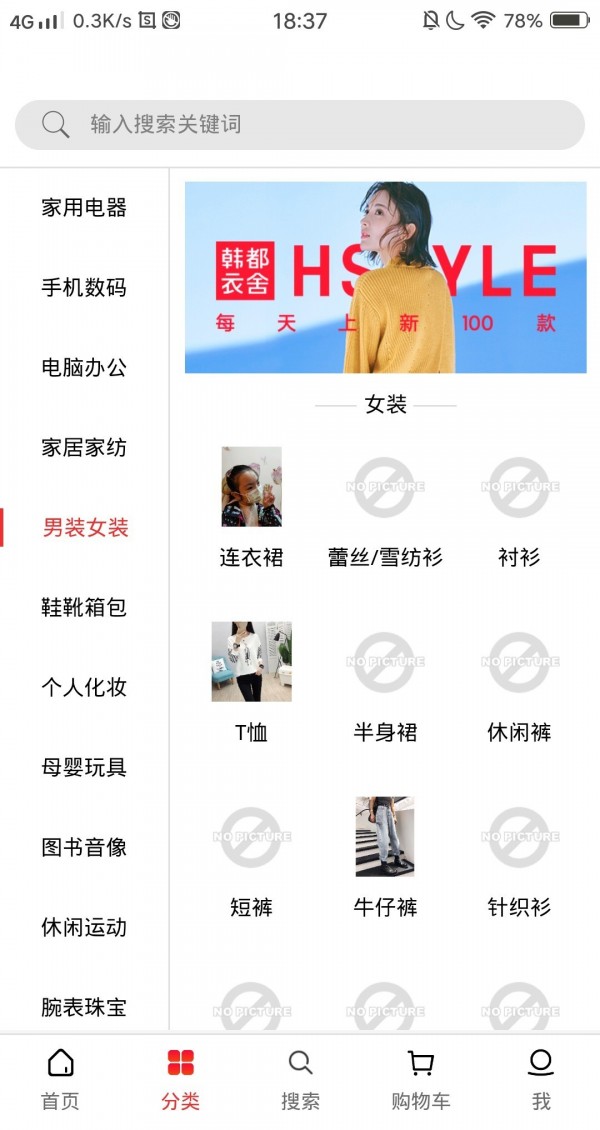Select the 鞋靴箱包 category

(84, 608)
